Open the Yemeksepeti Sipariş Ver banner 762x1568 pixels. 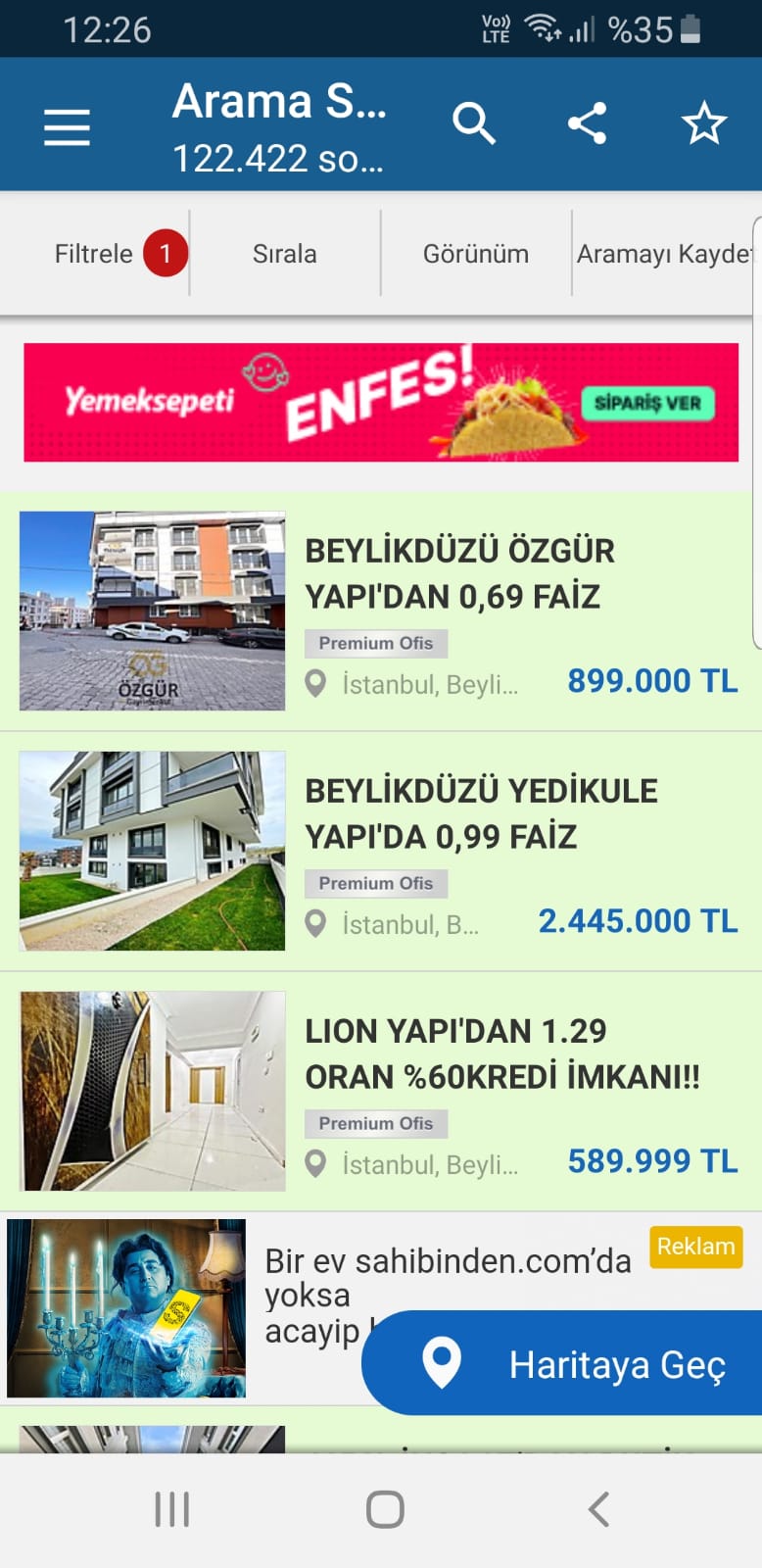[x=381, y=402]
